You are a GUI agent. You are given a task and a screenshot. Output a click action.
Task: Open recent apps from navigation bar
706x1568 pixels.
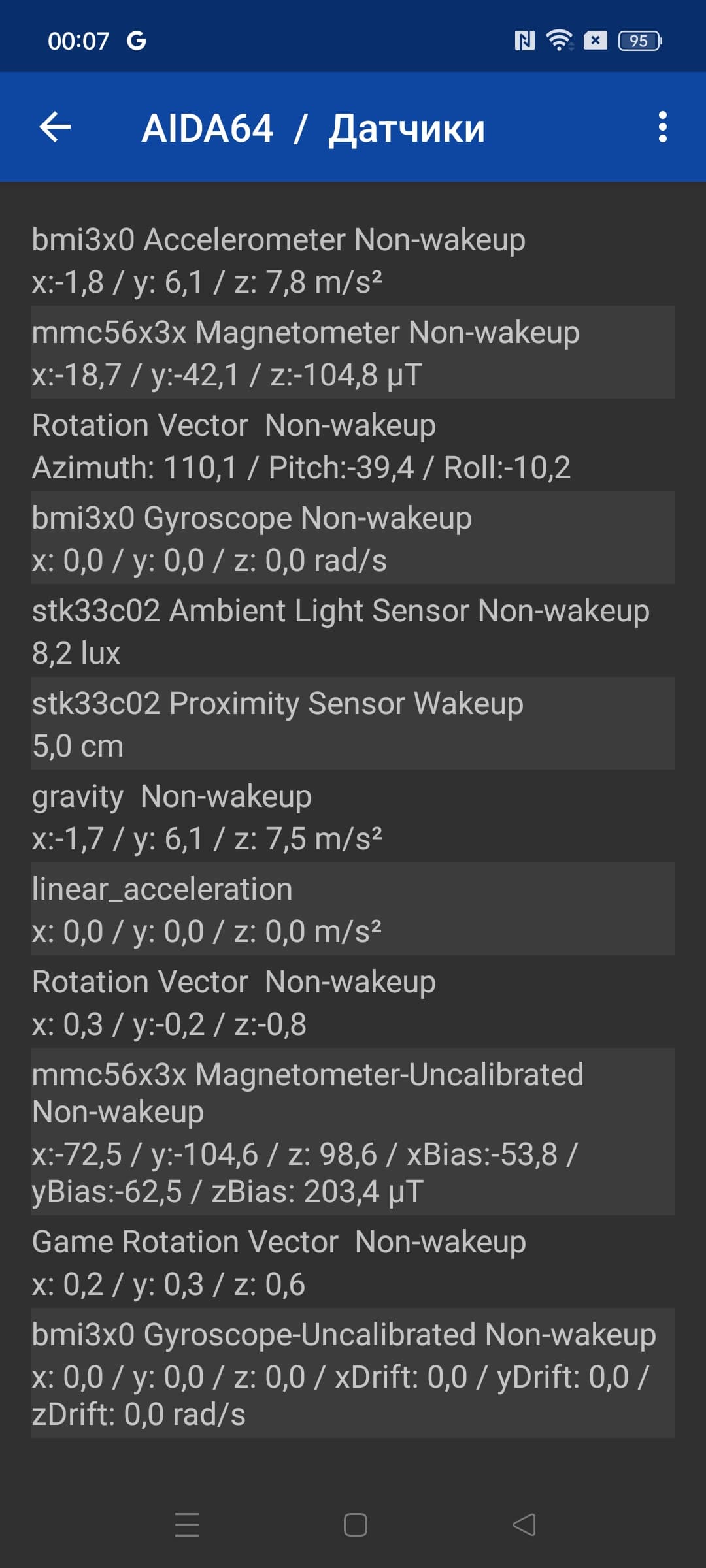coord(187,1525)
